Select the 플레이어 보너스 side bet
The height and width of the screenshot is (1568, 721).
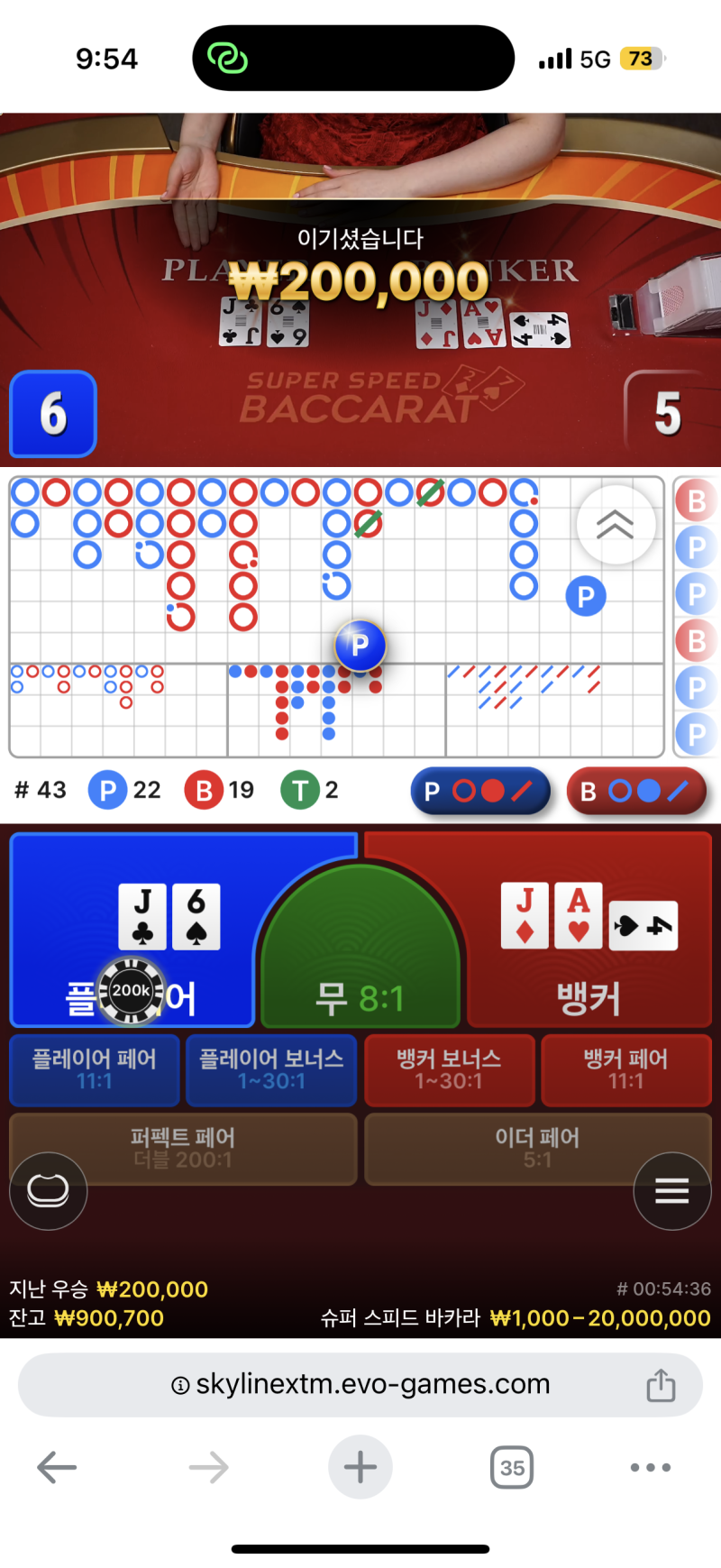tap(271, 1069)
